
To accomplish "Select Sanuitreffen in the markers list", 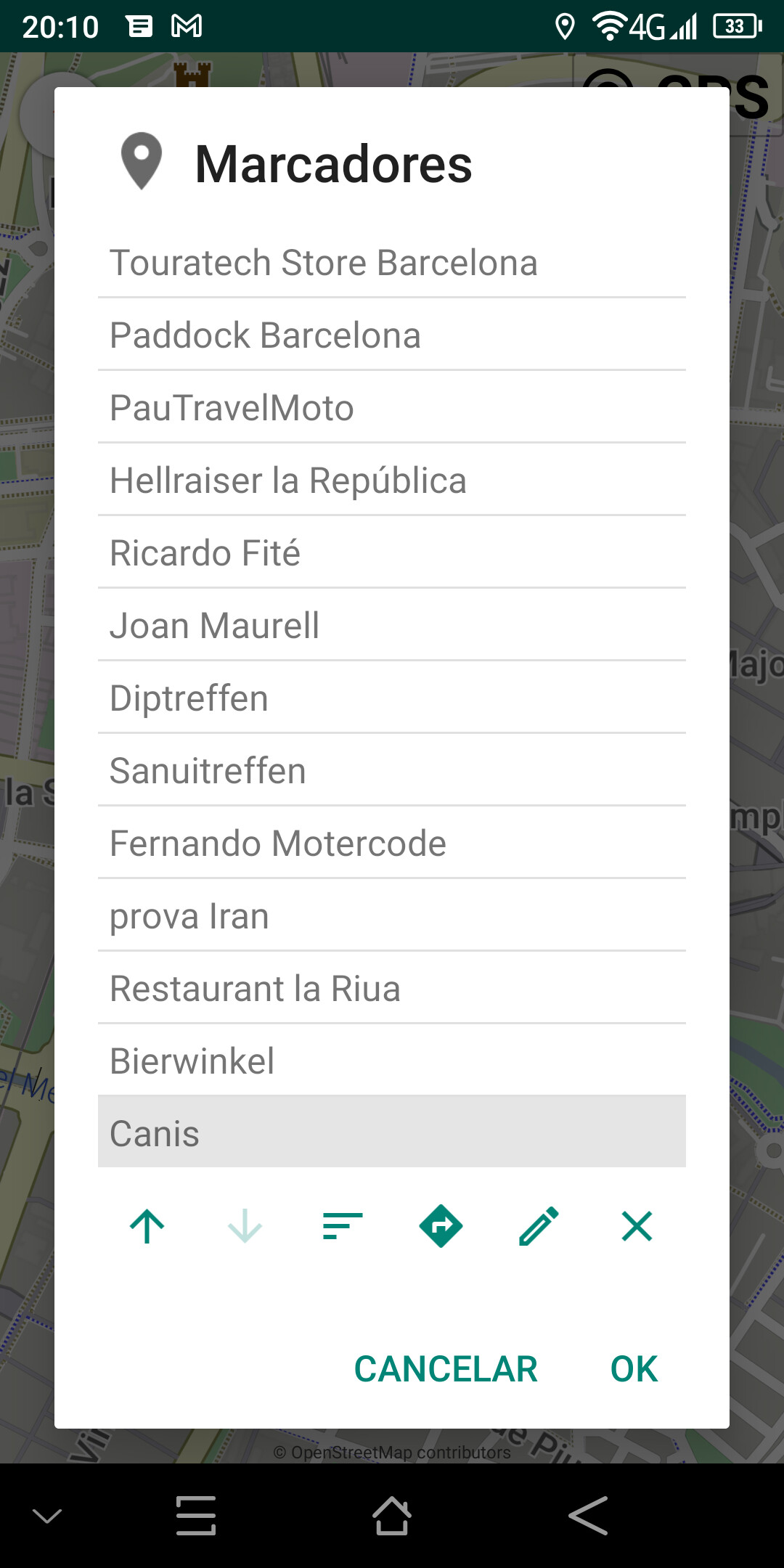I will [392, 771].
